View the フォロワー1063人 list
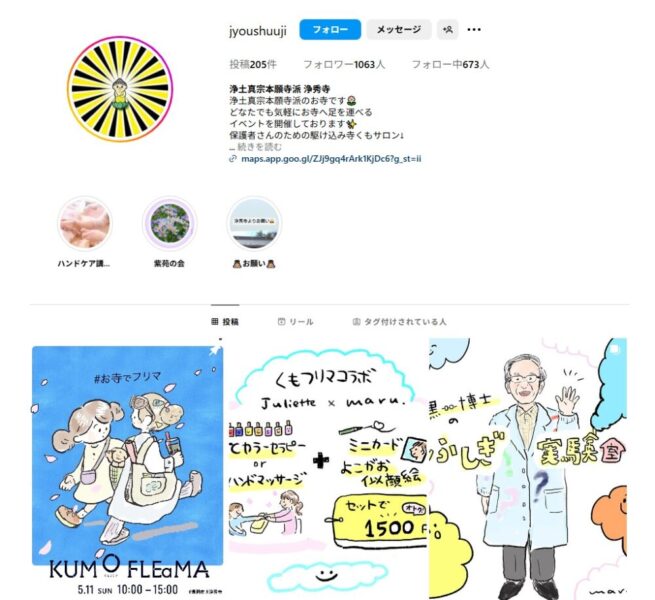The image size is (655, 600). click(344, 64)
